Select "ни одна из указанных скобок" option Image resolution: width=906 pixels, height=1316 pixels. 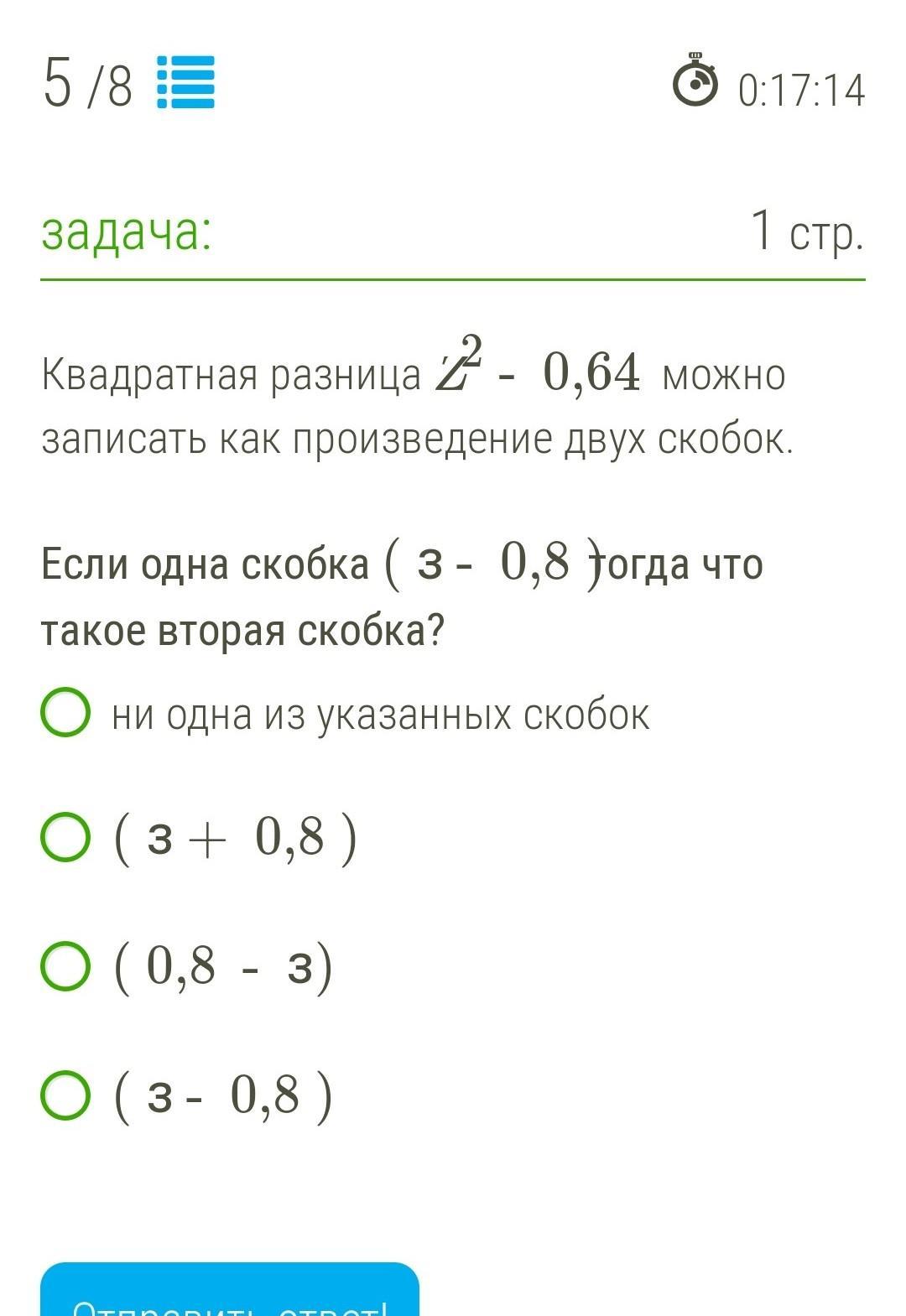coord(65,713)
